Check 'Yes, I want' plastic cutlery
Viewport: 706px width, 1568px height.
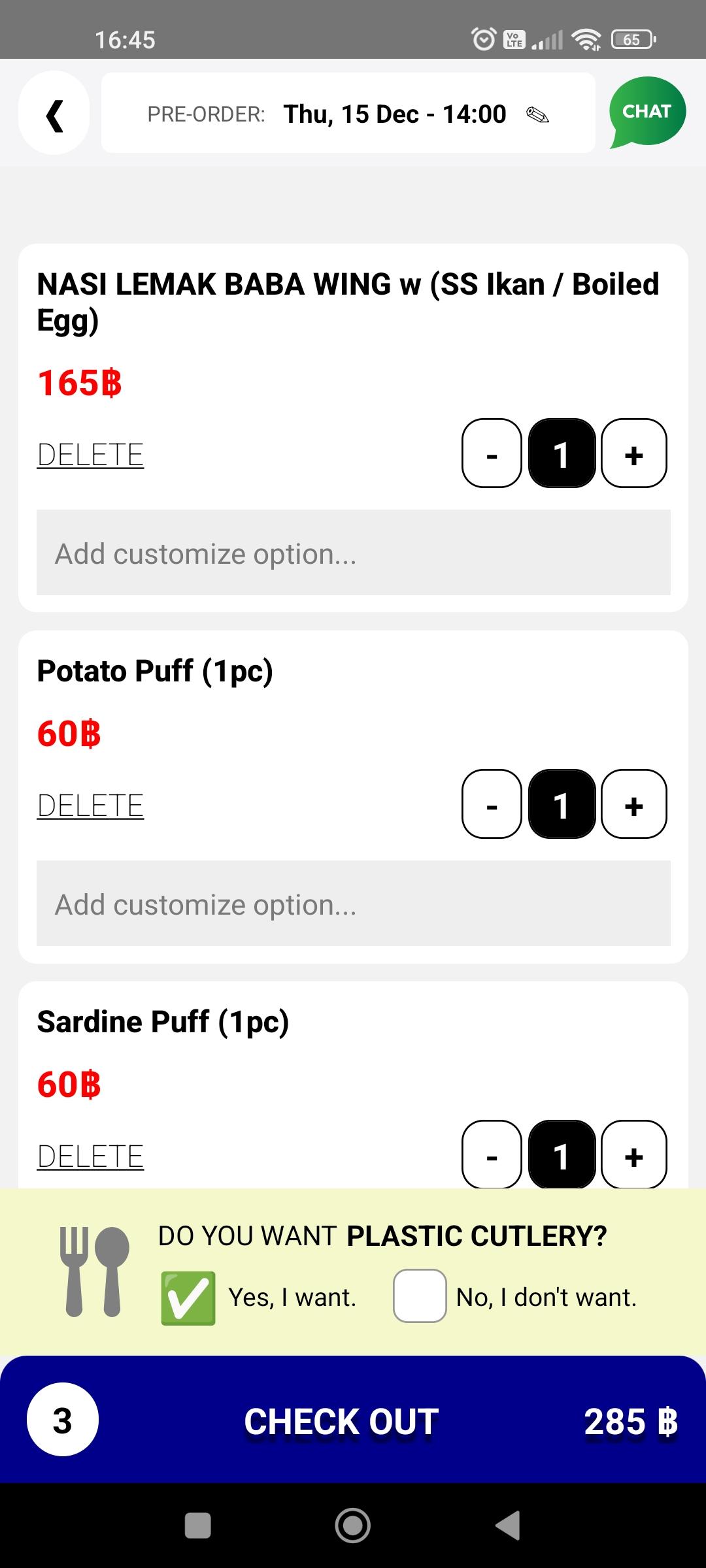[188, 1298]
